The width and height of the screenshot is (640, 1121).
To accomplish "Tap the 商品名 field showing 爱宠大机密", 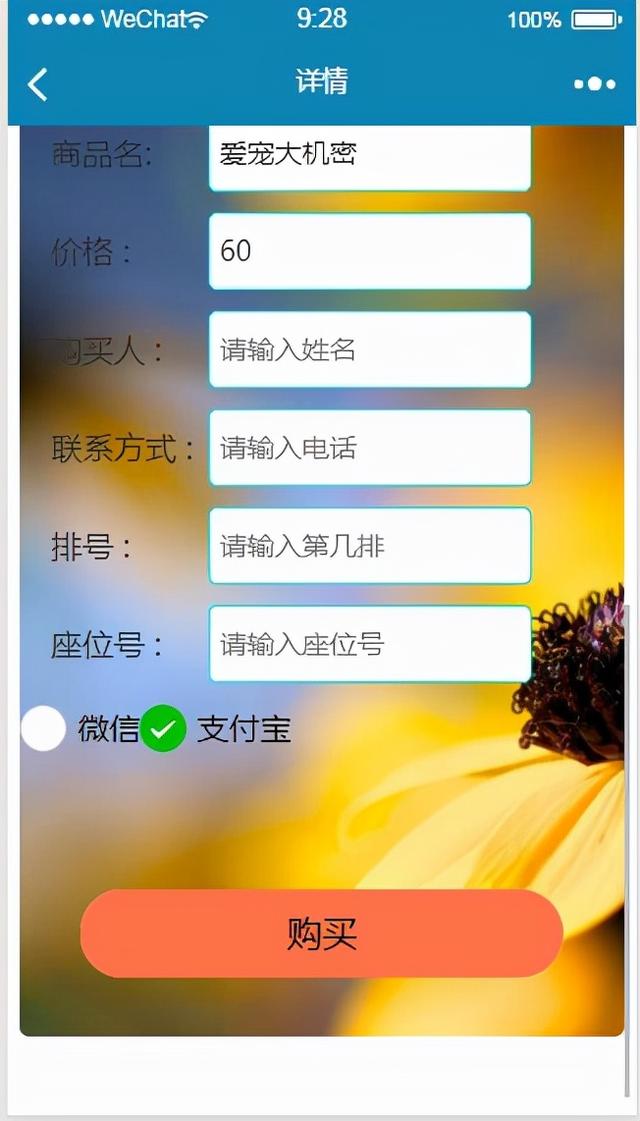I will pyautogui.click(x=370, y=157).
